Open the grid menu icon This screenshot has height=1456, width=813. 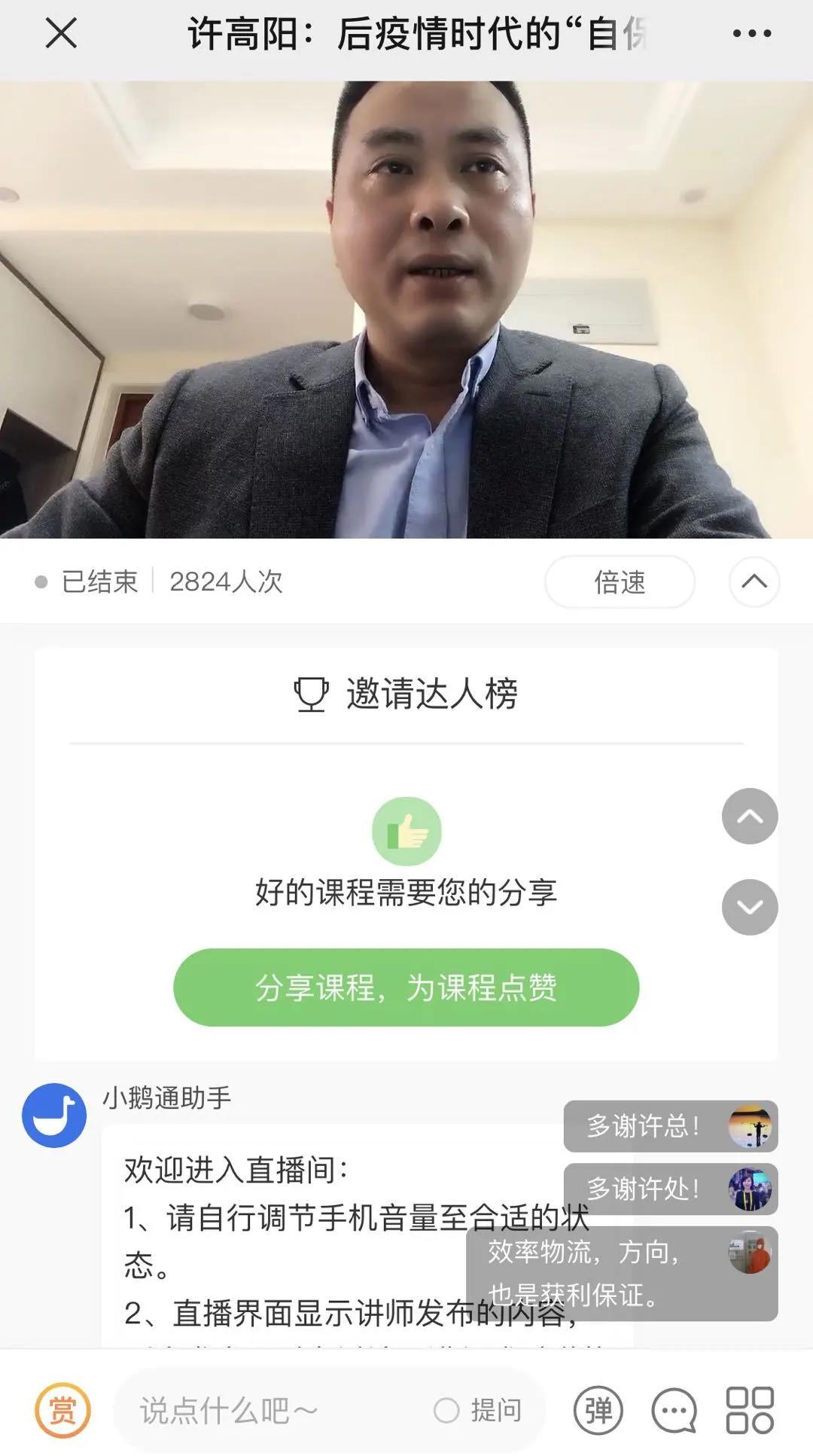point(749,1410)
